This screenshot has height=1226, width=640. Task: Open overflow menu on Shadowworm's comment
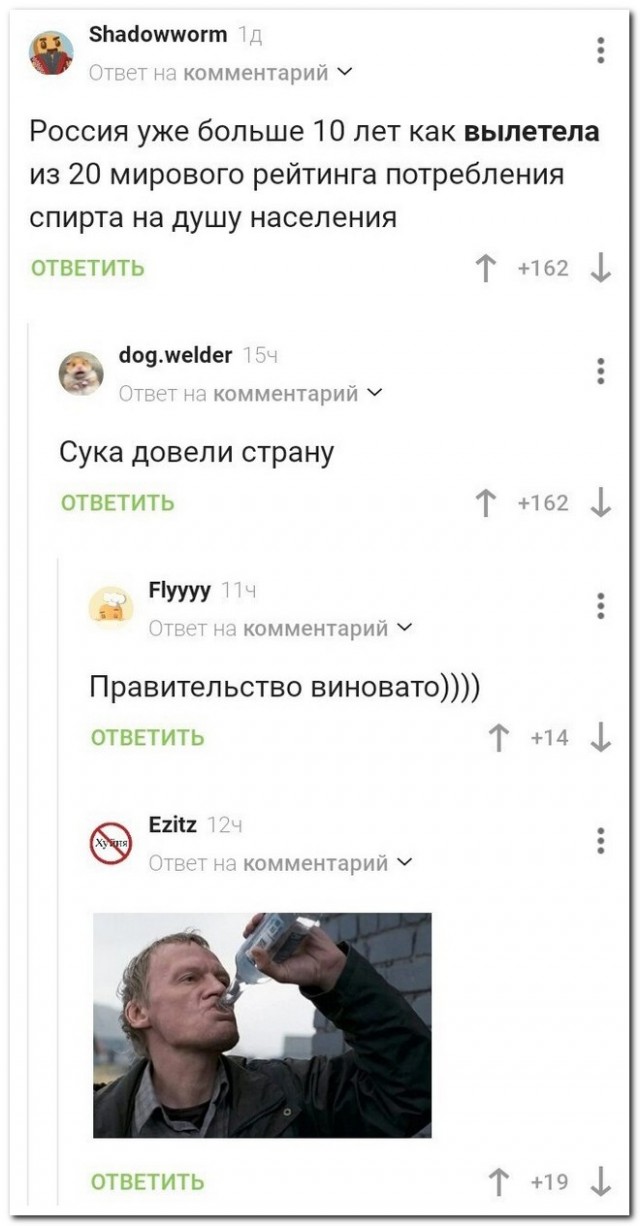coord(600,50)
